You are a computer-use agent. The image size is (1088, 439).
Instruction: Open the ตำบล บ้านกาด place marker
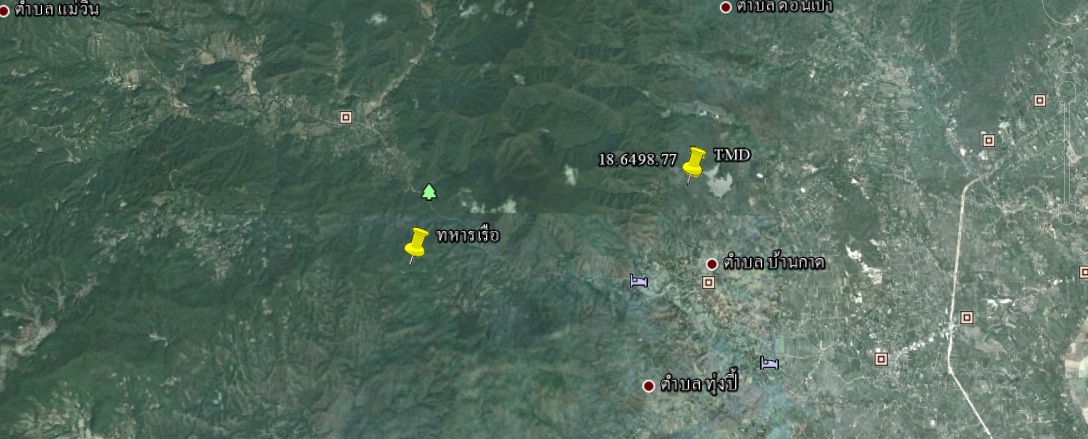712,264
